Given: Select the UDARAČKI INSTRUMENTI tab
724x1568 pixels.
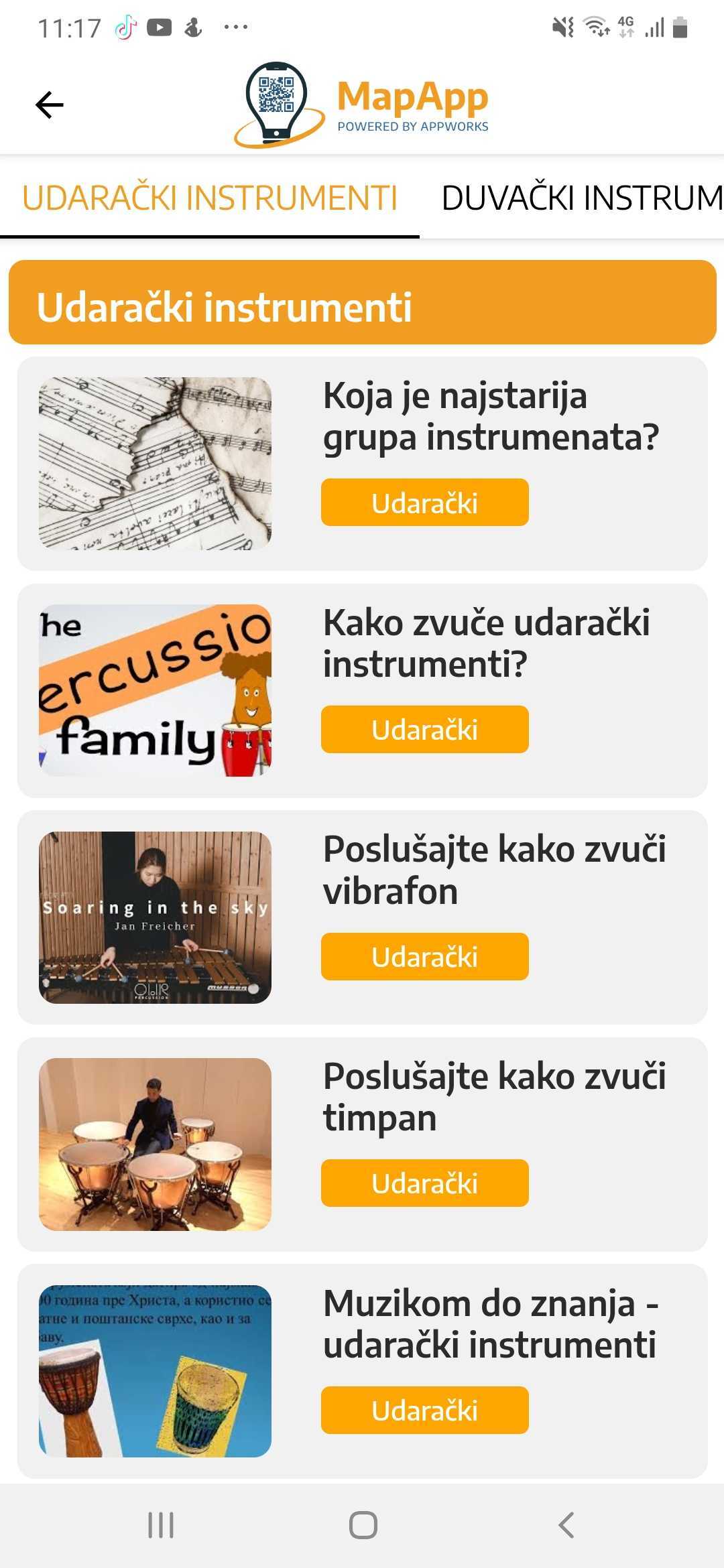Looking at the screenshot, I should click(209, 198).
